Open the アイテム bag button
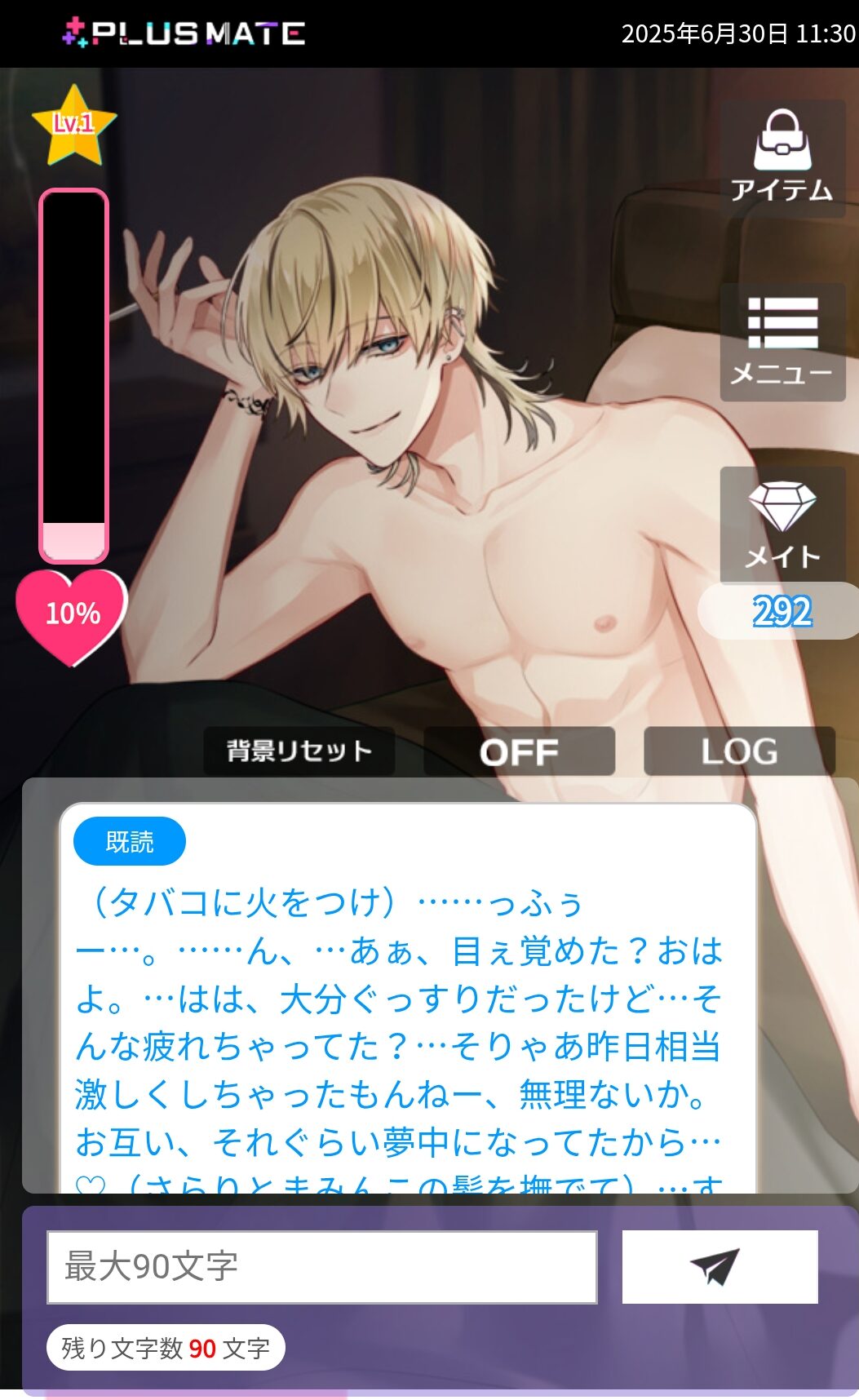This screenshot has height=1400, width=859. coord(782,158)
